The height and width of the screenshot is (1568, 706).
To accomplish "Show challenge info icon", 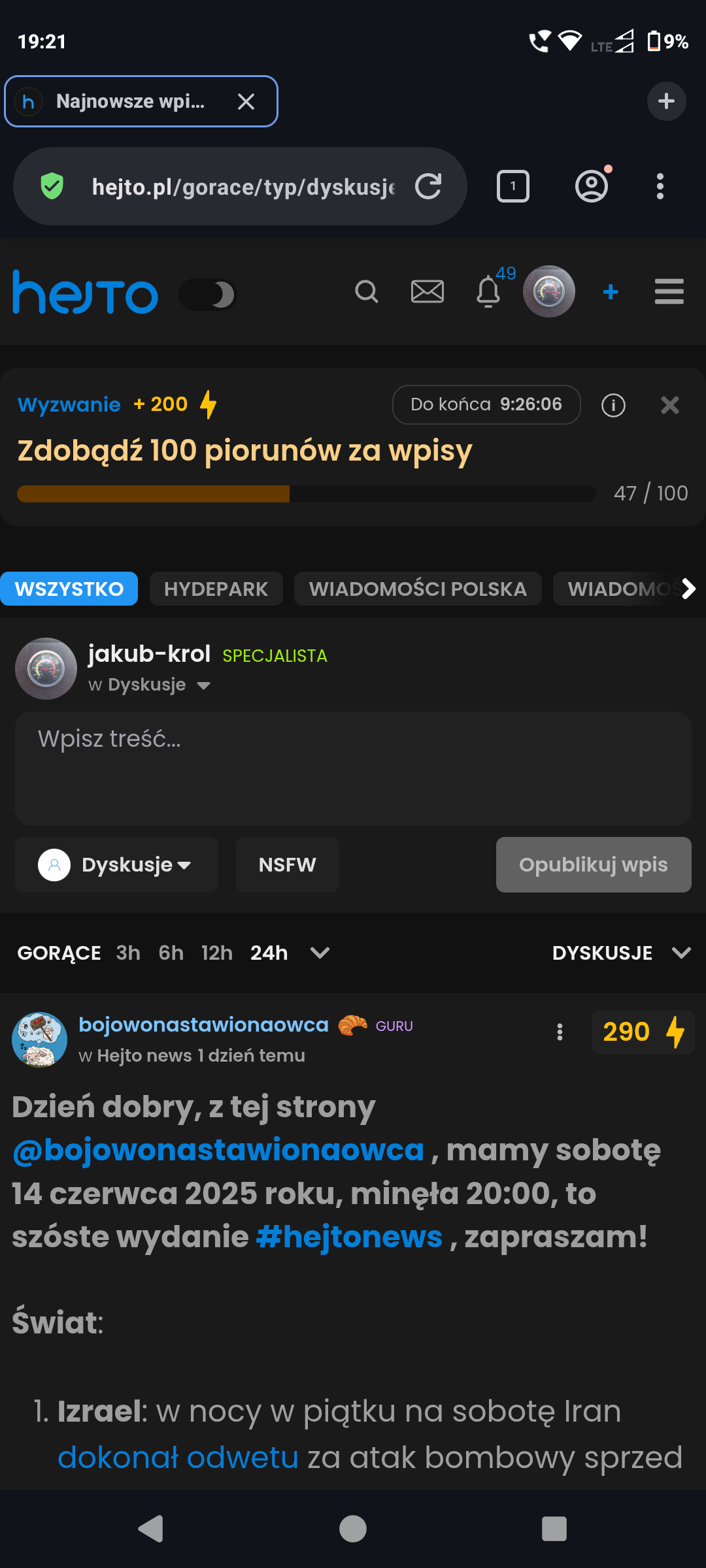I will [x=613, y=405].
